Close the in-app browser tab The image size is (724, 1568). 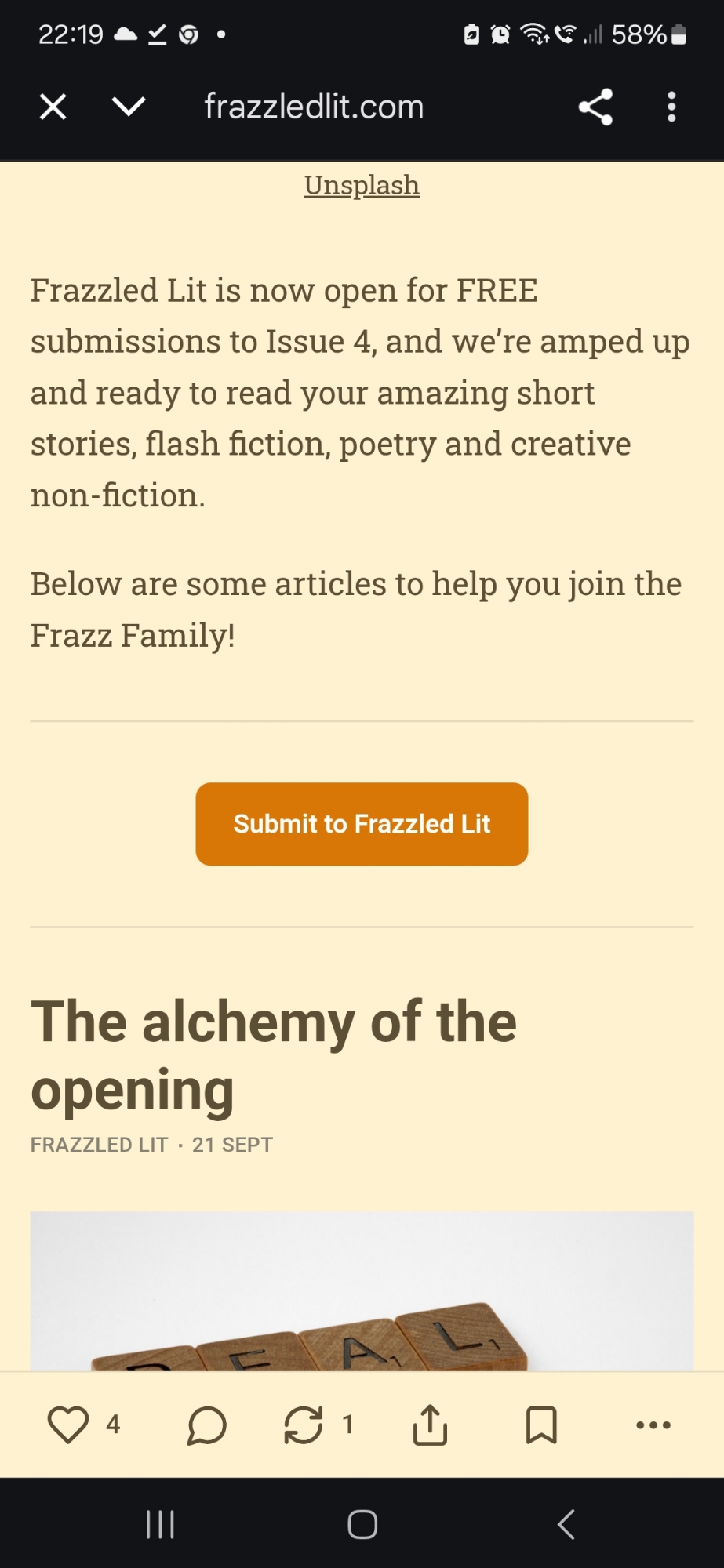click(x=53, y=107)
